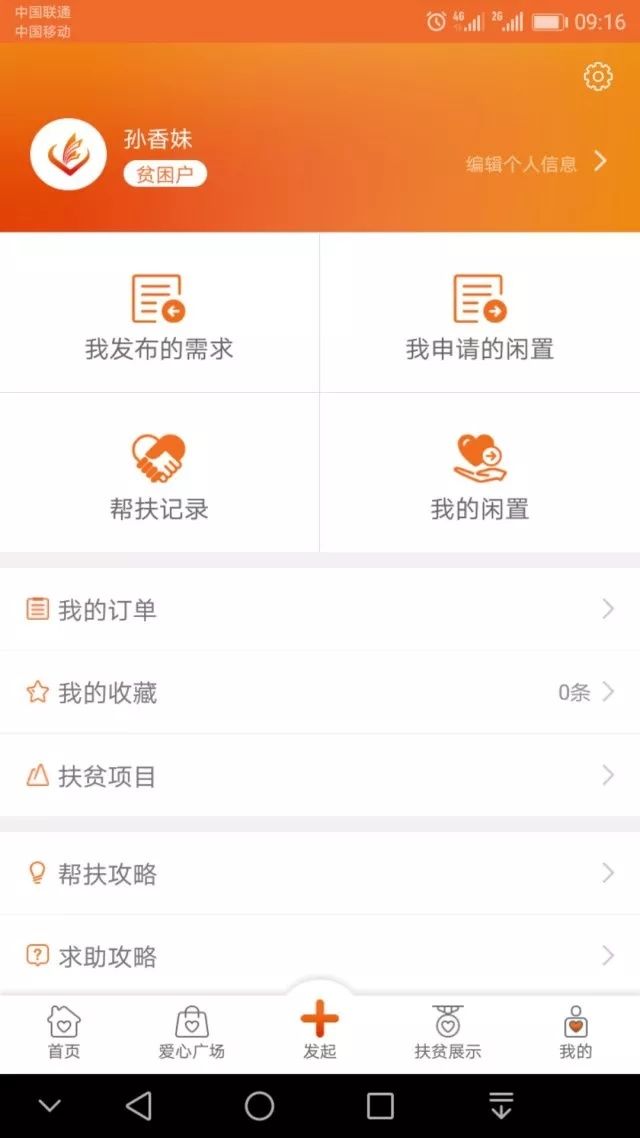Viewport: 640px width, 1138px height.
Task: Open the 求助攻略 row
Action: pos(320,955)
